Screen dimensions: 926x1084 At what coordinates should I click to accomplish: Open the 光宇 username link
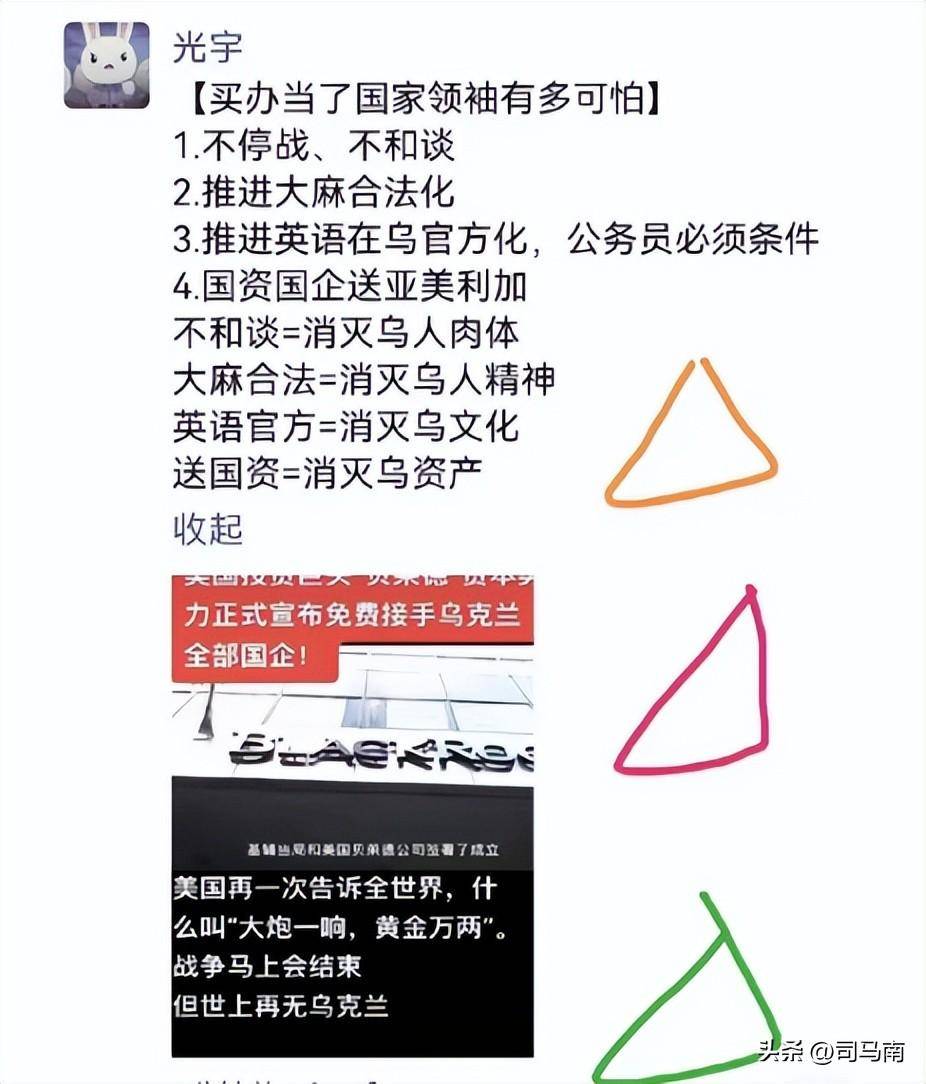[x=208, y=47]
